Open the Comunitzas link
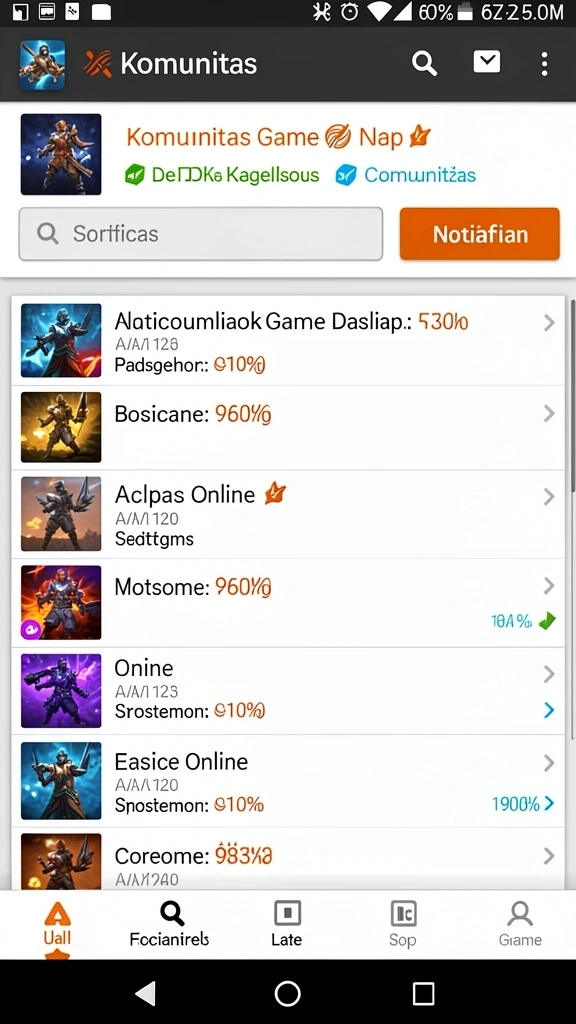The image size is (576, 1024). [406, 174]
